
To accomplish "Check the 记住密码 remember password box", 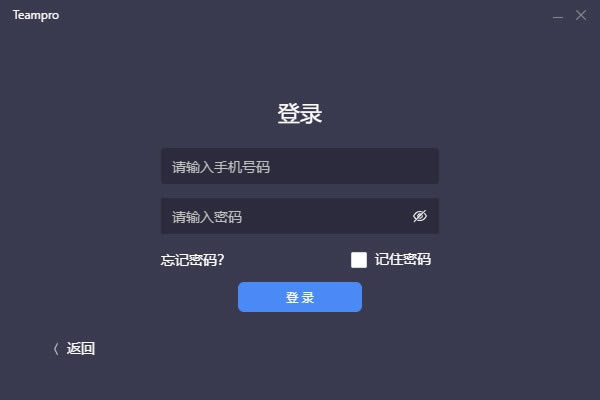I will click(359, 260).
